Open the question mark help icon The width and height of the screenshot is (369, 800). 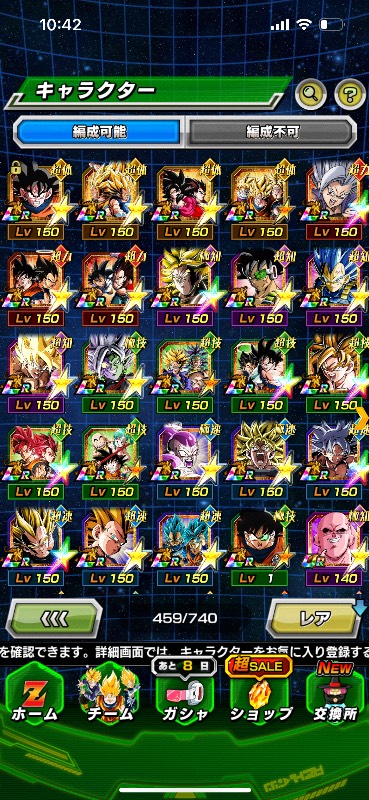coord(350,94)
